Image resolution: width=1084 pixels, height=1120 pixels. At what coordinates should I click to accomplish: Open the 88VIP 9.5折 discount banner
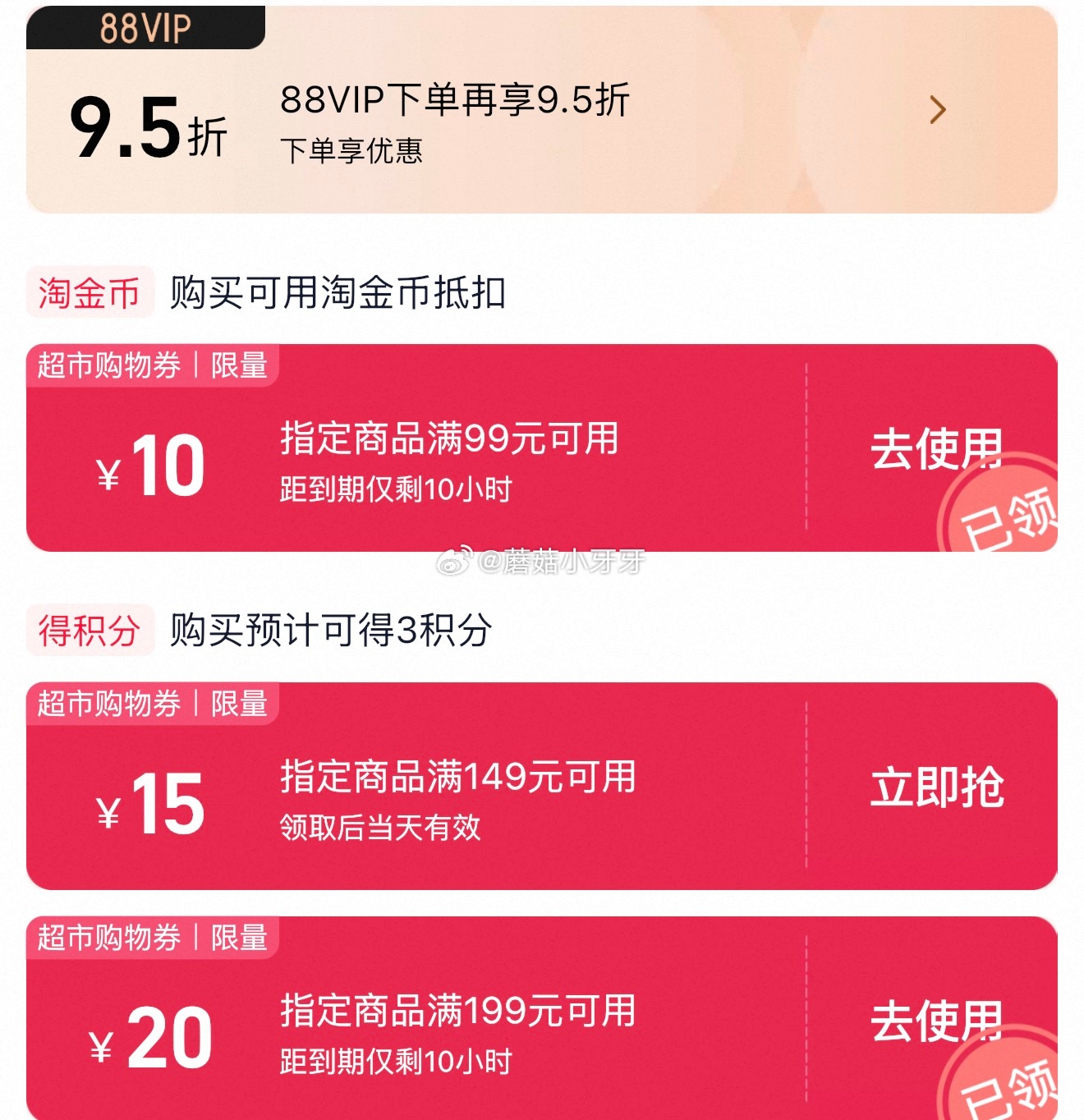click(542, 110)
